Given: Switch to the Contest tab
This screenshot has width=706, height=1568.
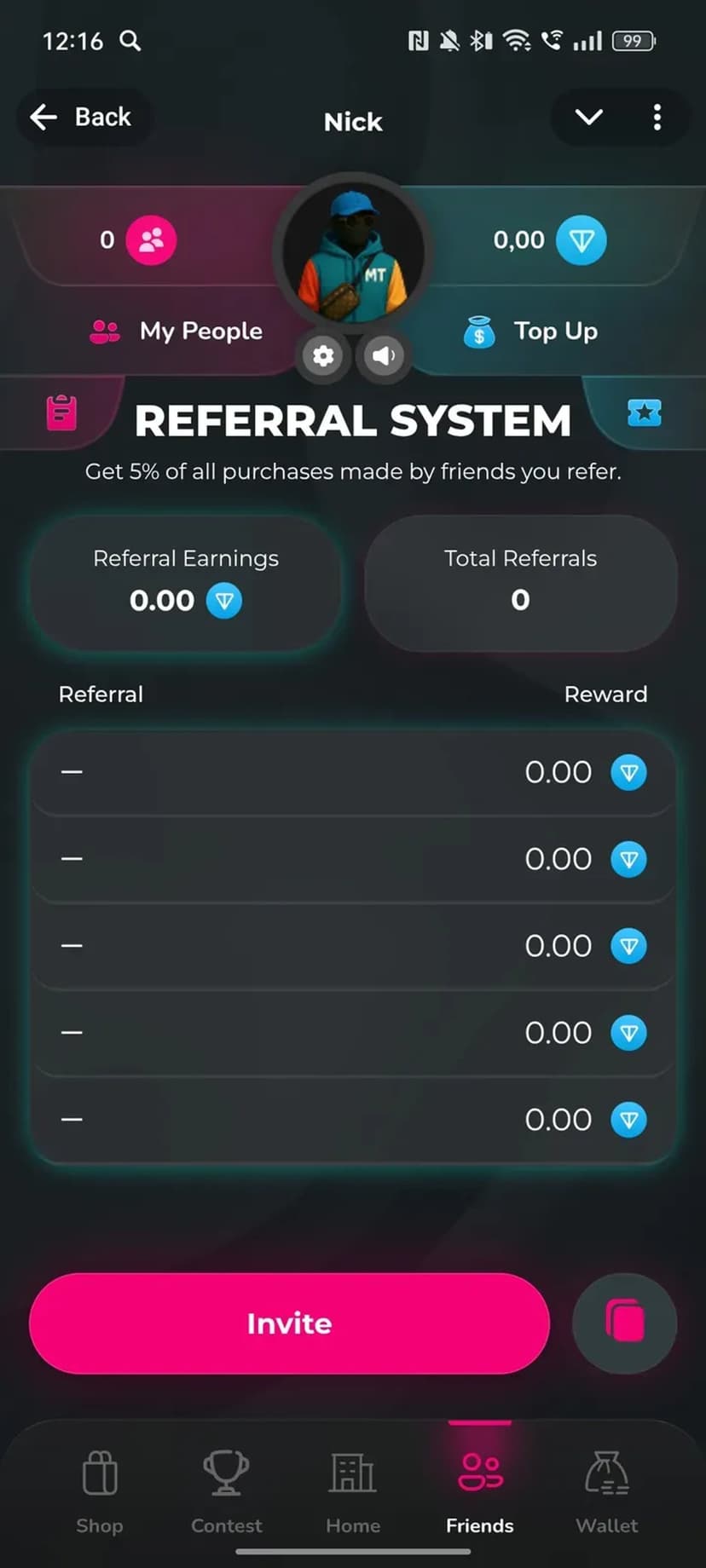Looking at the screenshot, I should coord(226,1491).
